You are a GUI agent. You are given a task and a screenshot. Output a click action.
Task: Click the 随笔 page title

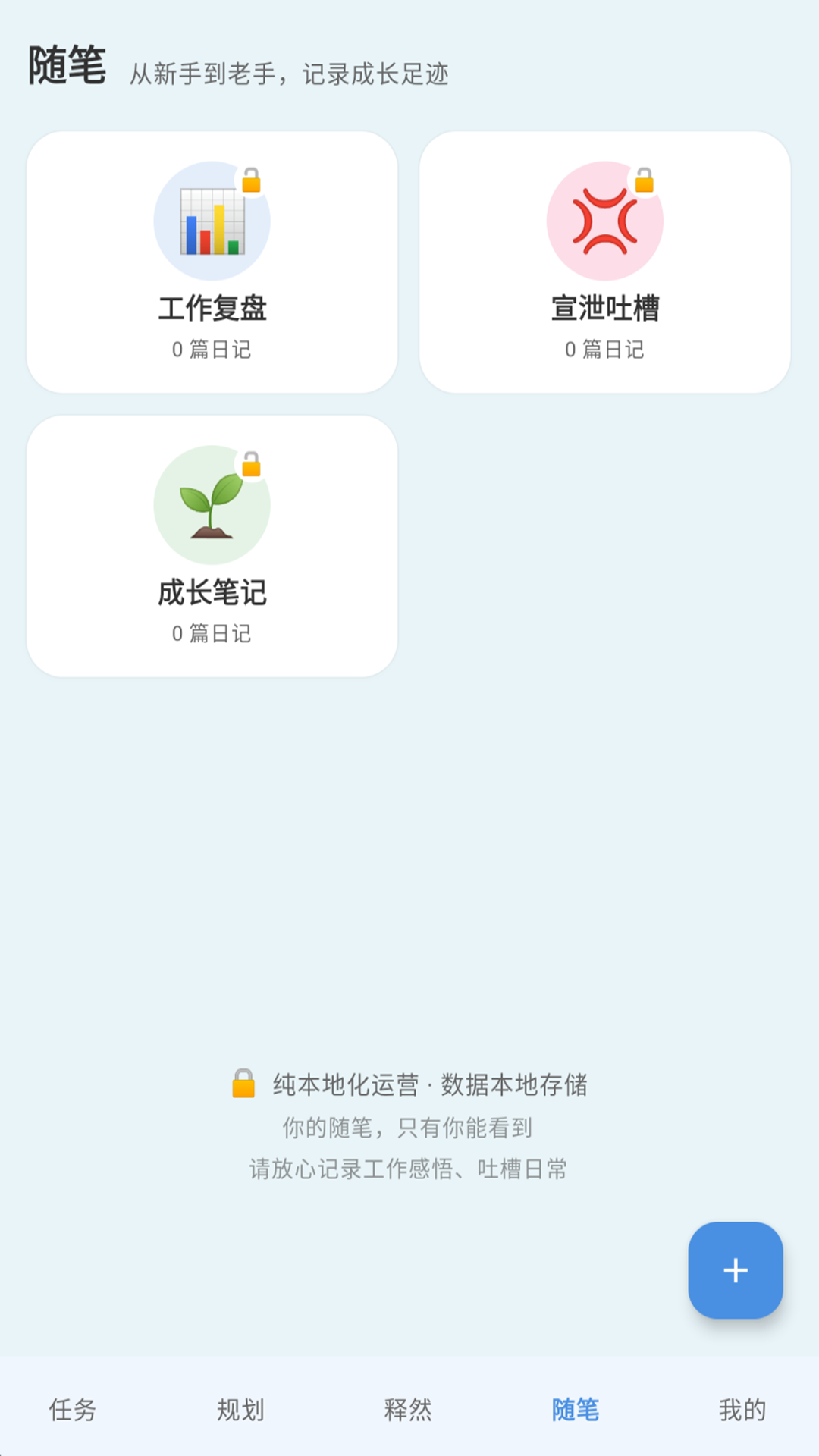click(x=67, y=67)
